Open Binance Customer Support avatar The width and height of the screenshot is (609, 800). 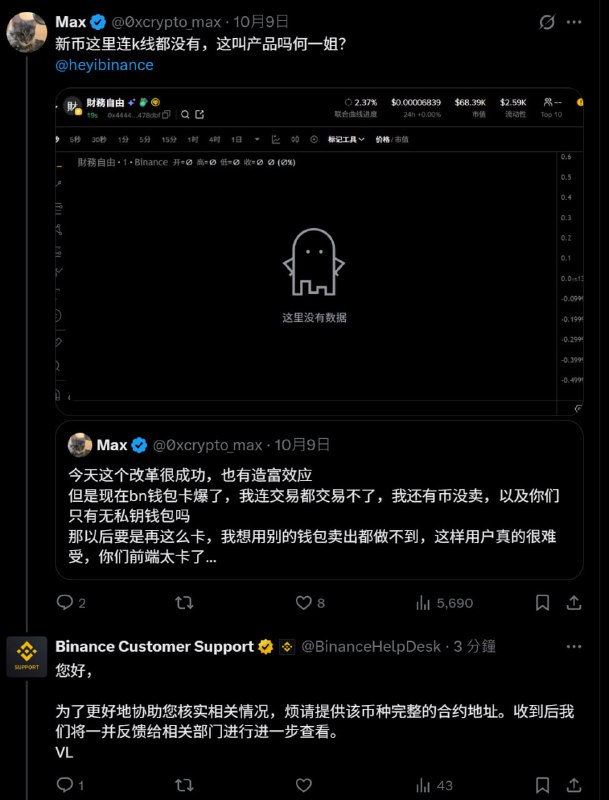tap(27, 657)
